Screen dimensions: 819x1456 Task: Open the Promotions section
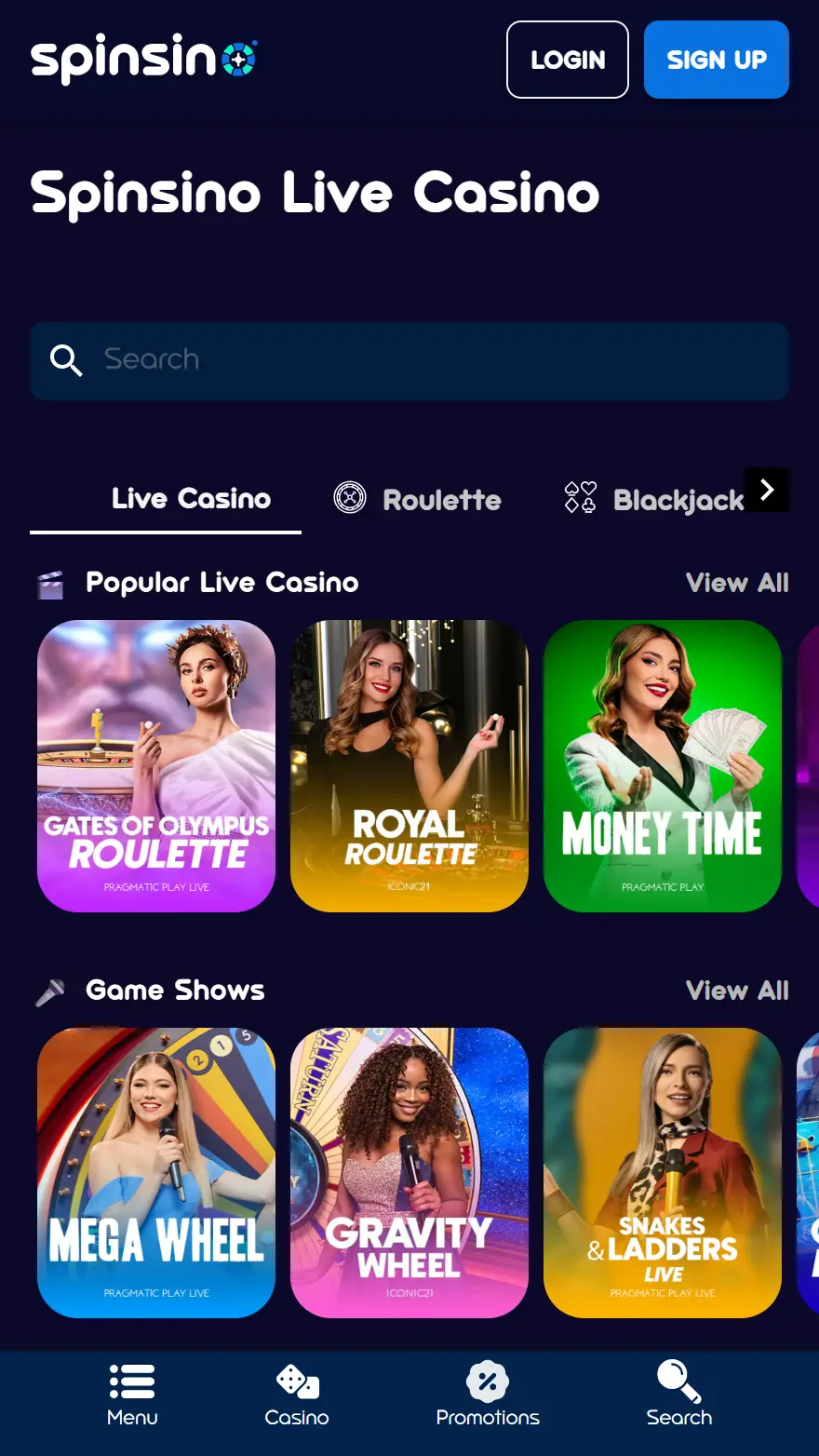tap(488, 1395)
